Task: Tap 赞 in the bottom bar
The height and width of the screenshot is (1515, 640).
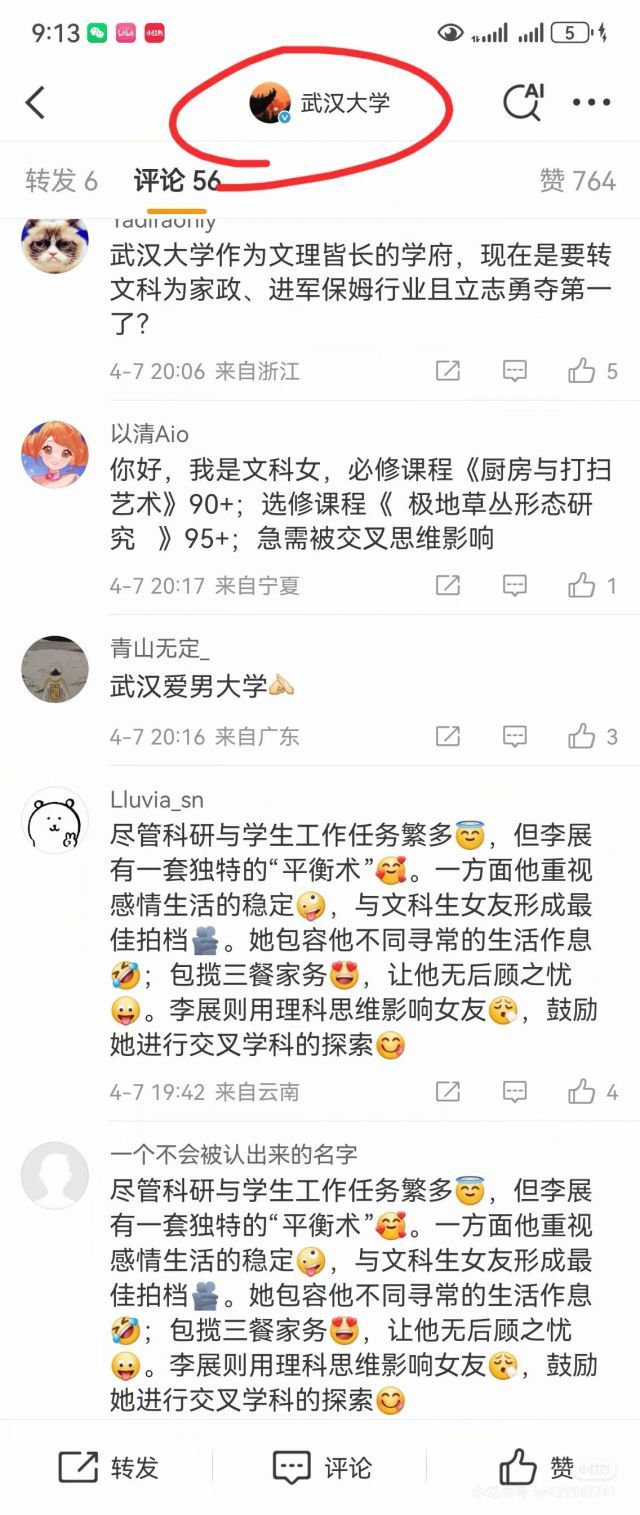Action: pyautogui.click(x=536, y=1467)
